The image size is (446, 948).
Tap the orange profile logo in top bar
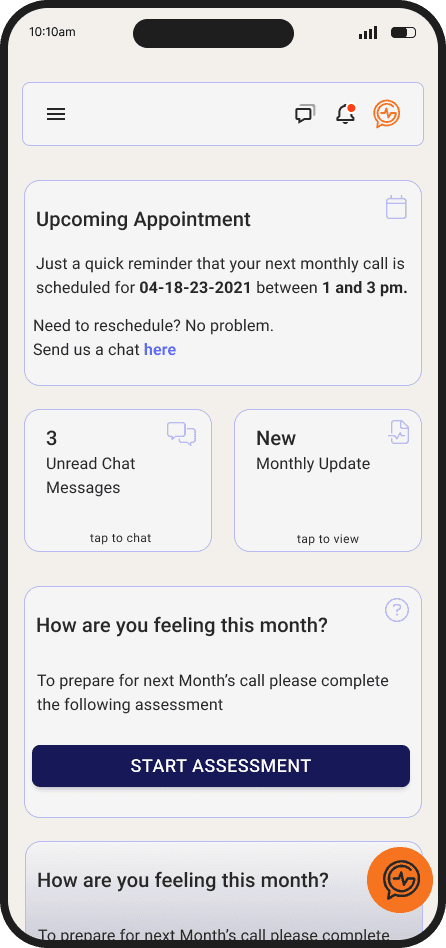[387, 114]
